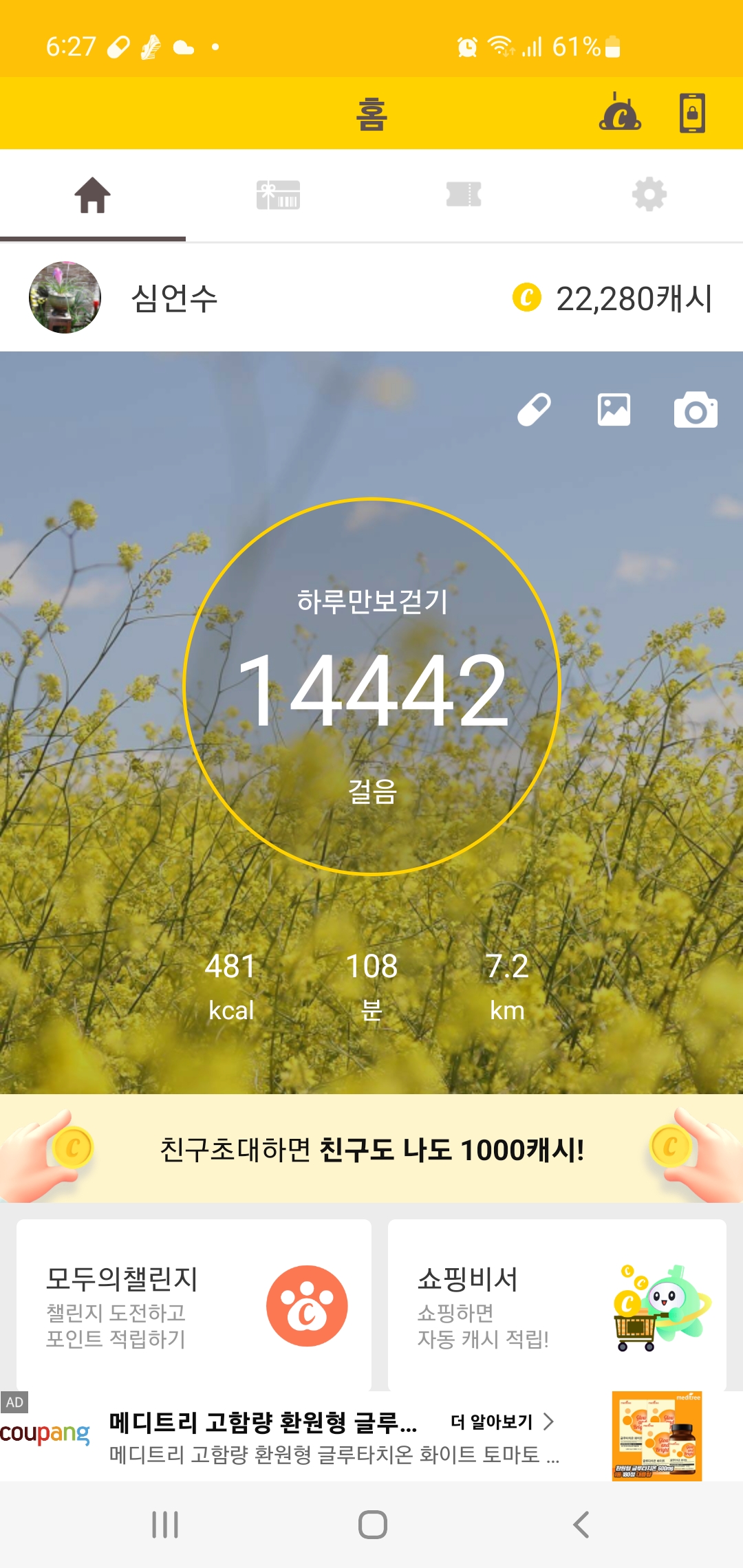Screen dimensions: 743x1568
Task: Go back with the system back button
Action: [x=581, y=1525]
